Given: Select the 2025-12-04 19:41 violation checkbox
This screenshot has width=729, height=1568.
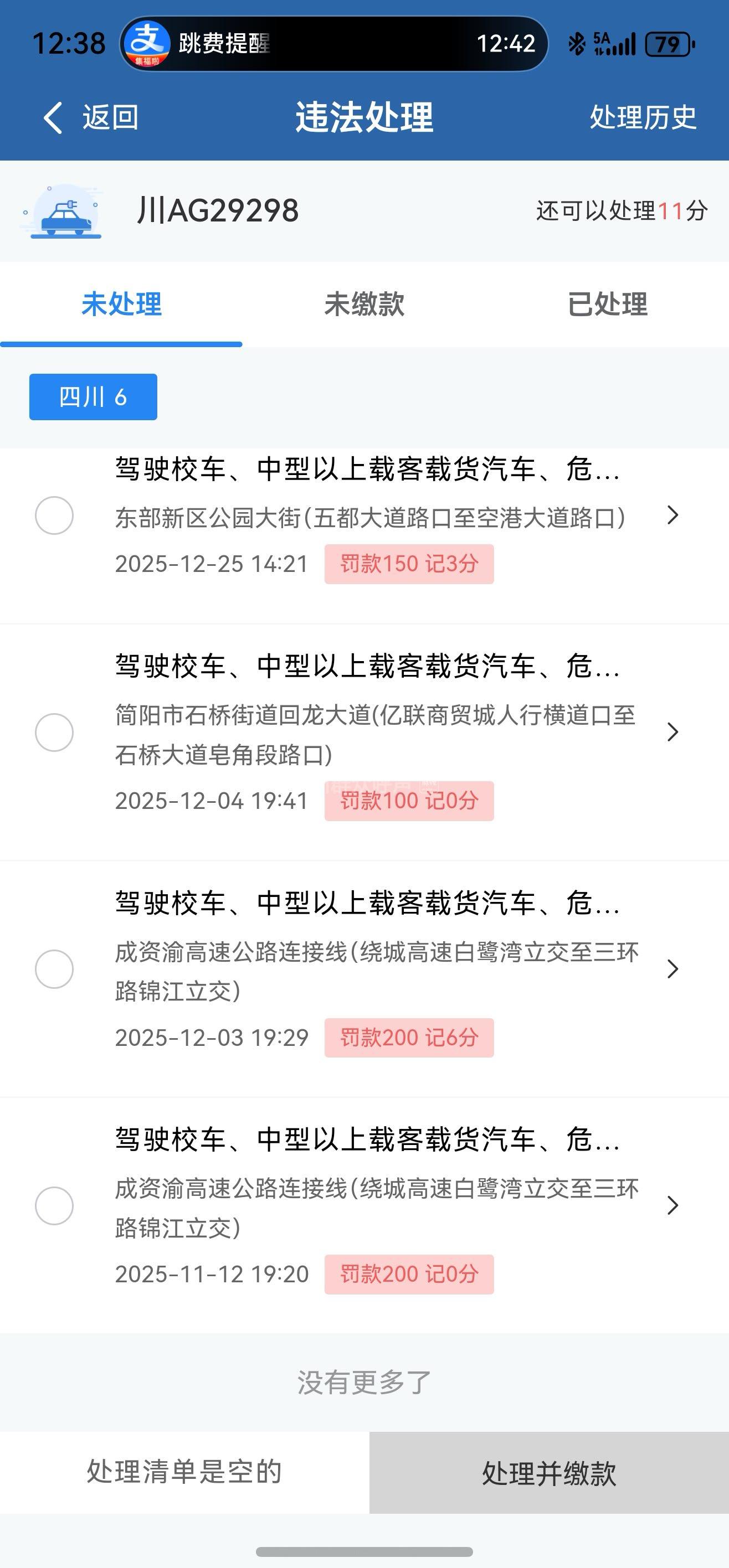Looking at the screenshot, I should (54, 733).
